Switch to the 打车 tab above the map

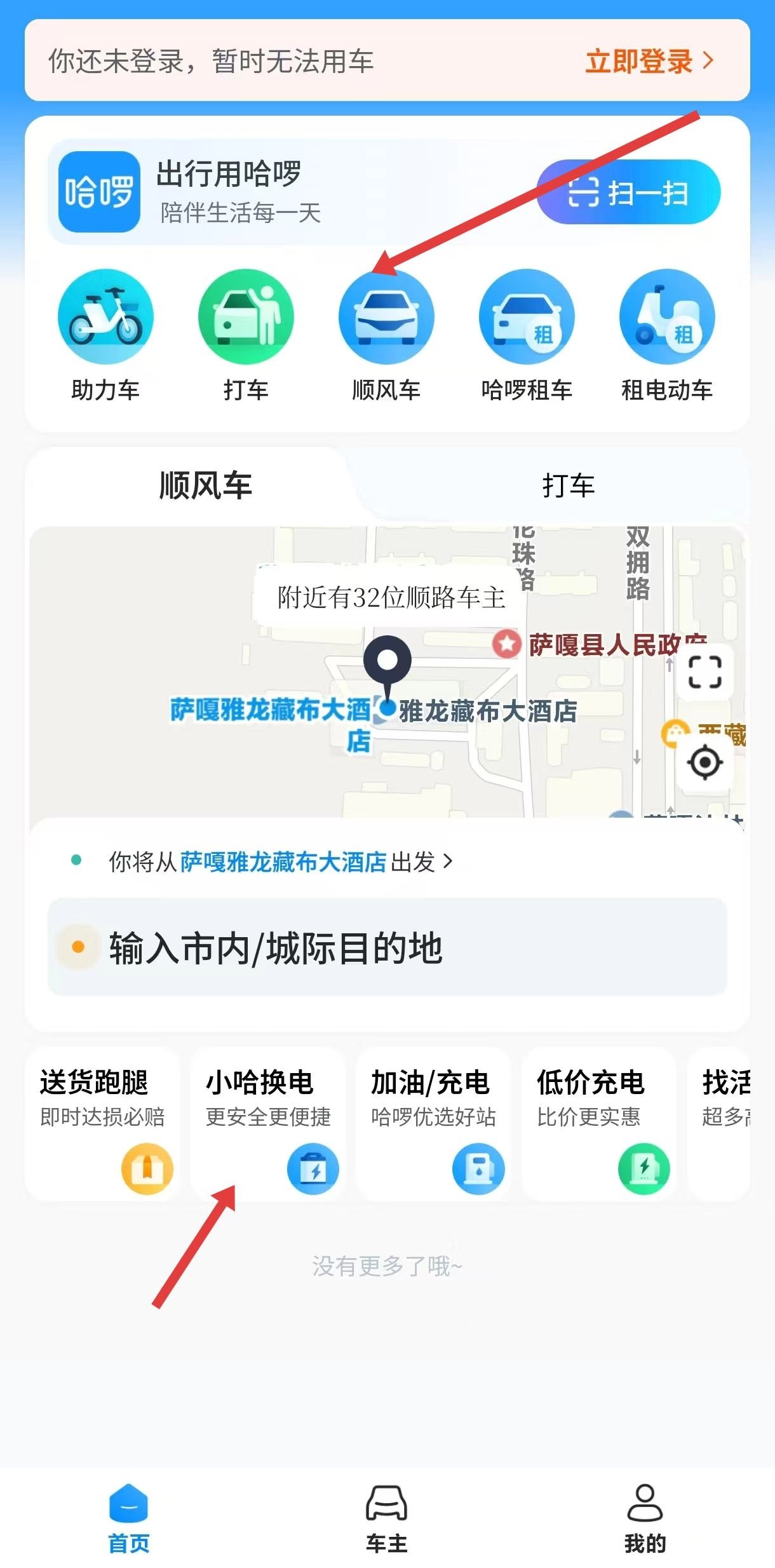(568, 486)
